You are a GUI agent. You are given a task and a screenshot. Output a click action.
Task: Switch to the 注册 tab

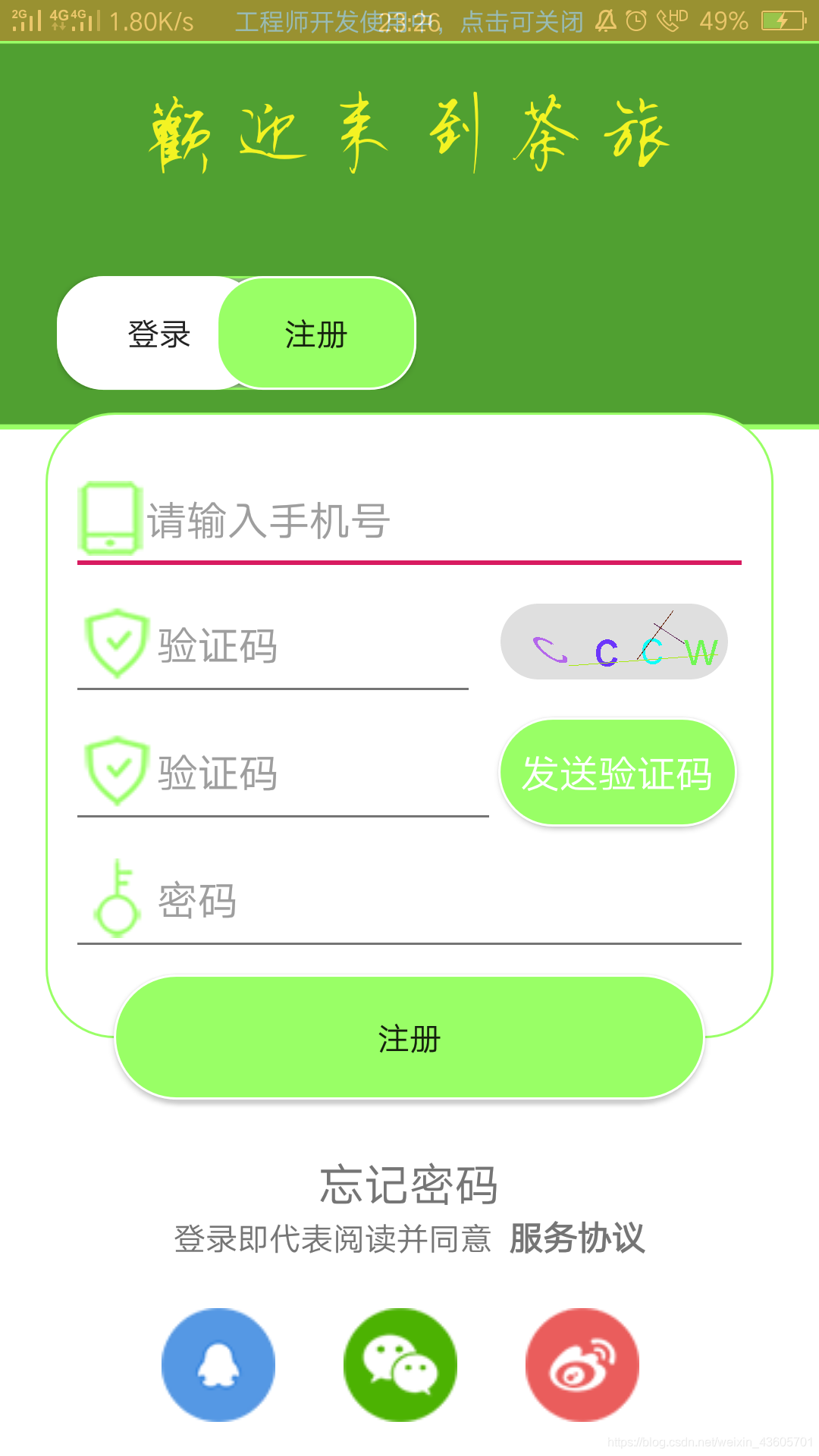(x=315, y=334)
